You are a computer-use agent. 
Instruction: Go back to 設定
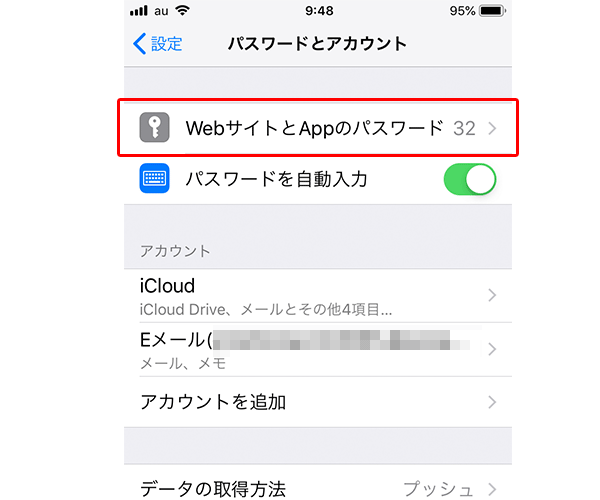pyautogui.click(x=158, y=44)
